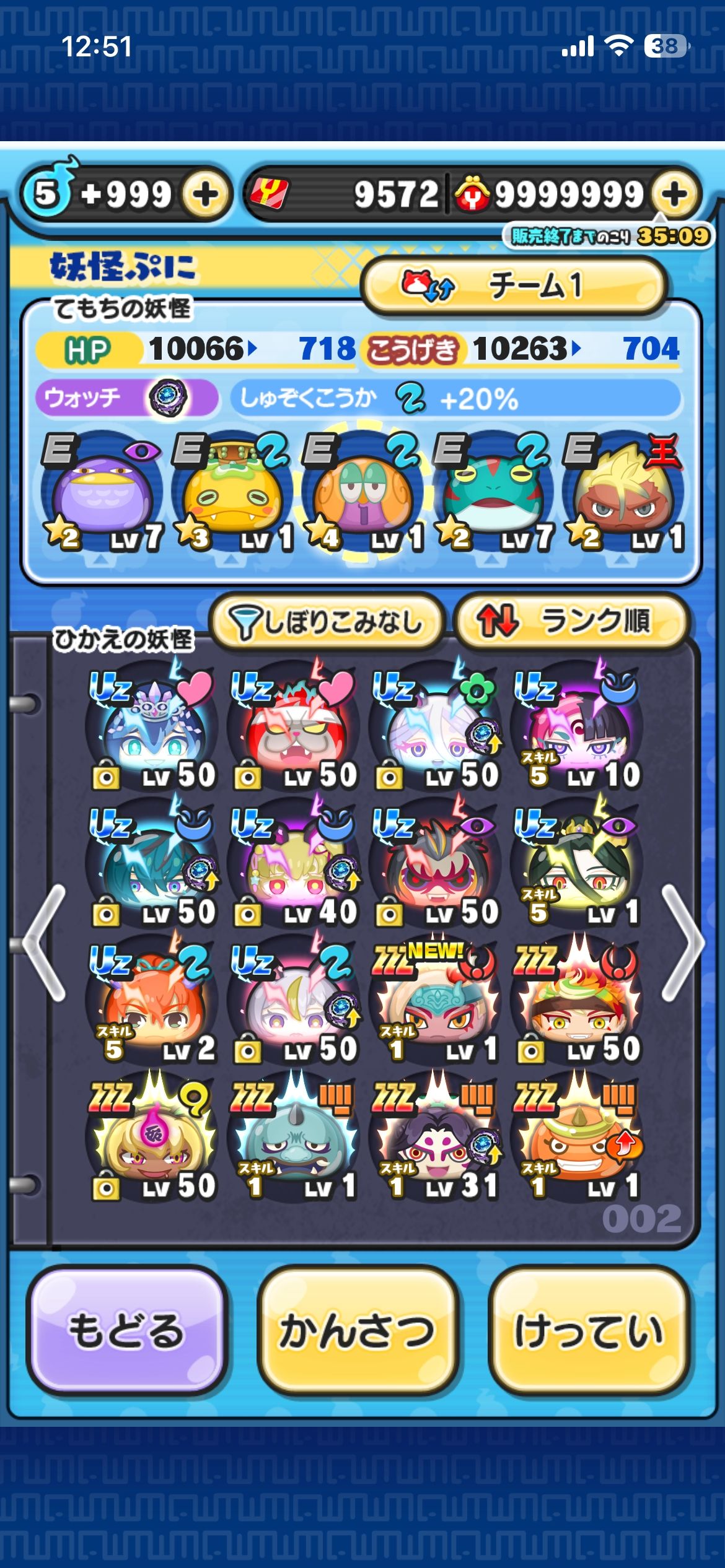The height and width of the screenshot is (1568, 725).
Task: Open the しぼりこみなし filter button
Action: coord(327,622)
